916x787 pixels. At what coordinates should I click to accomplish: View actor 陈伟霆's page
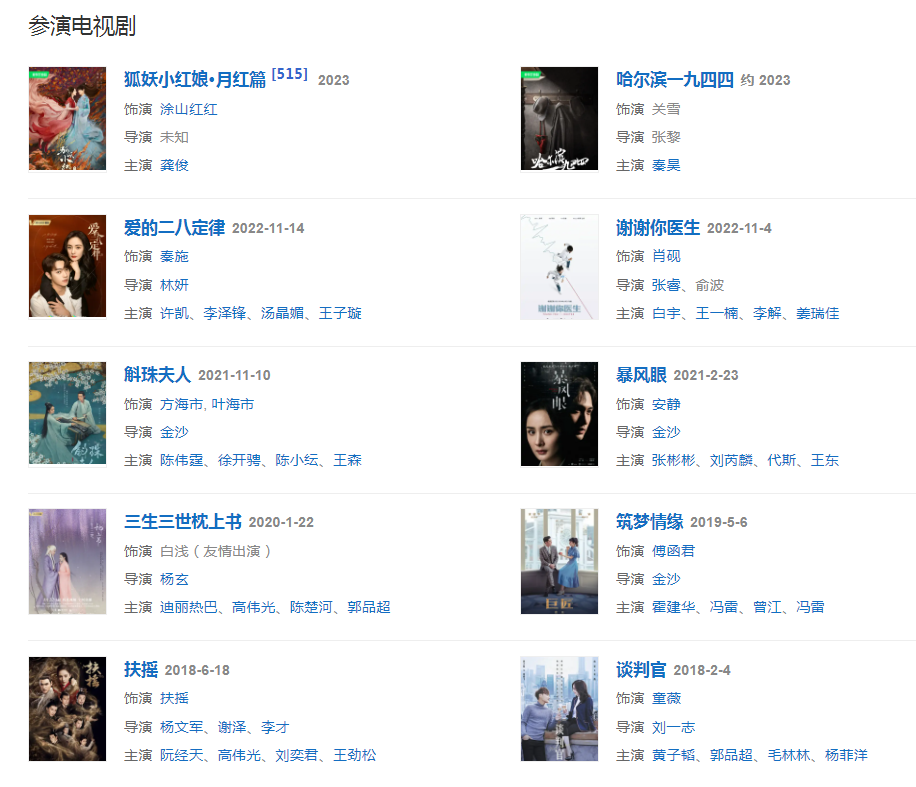181,460
